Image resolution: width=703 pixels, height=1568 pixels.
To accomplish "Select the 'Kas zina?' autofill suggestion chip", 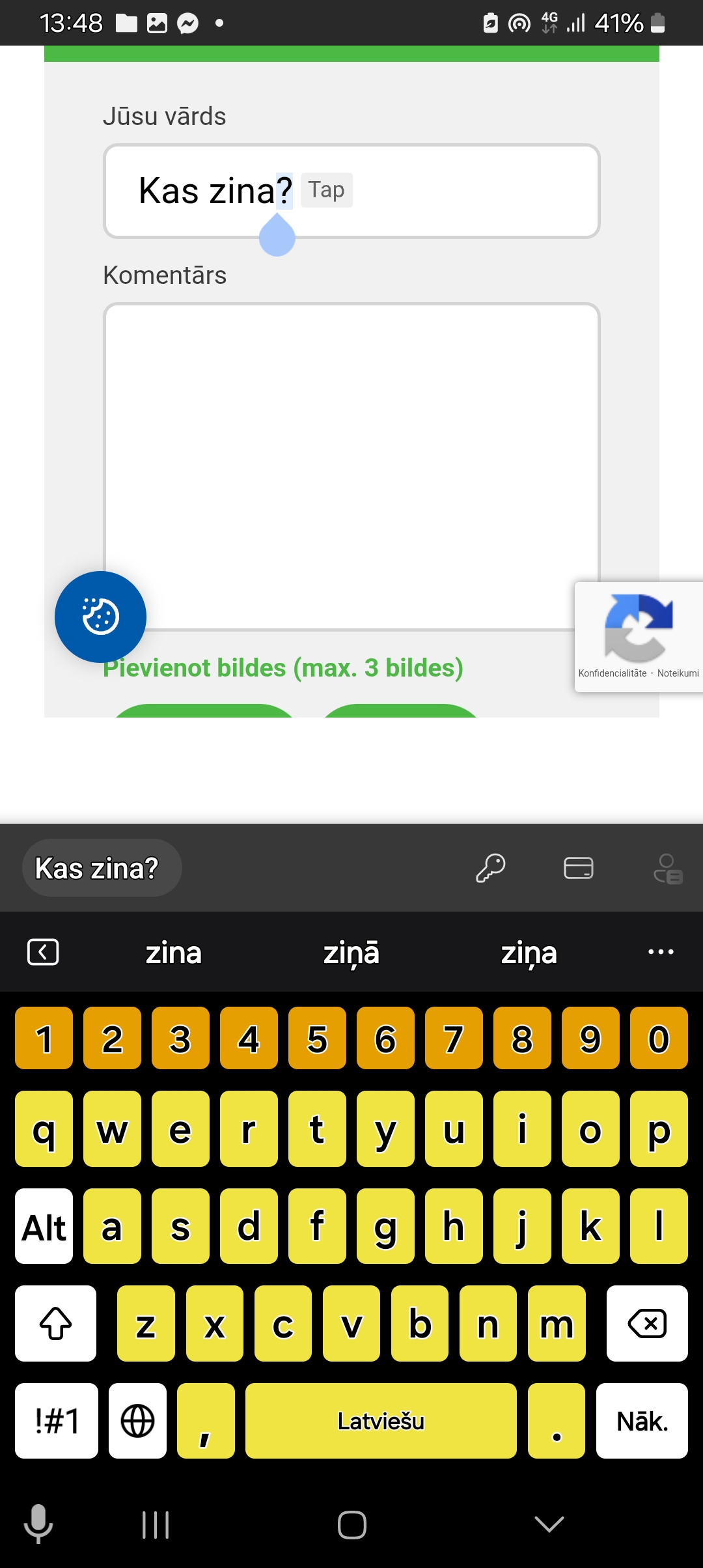I will click(96, 869).
